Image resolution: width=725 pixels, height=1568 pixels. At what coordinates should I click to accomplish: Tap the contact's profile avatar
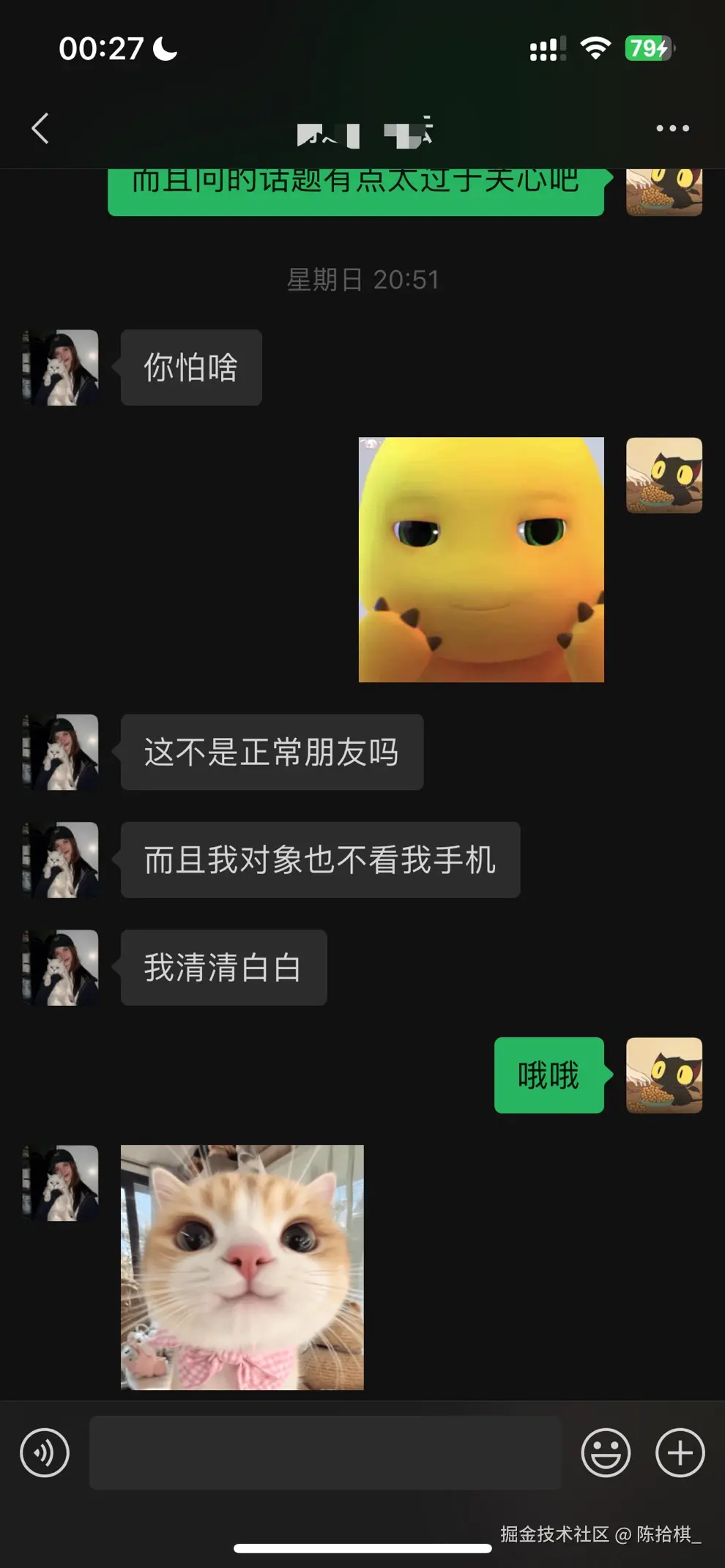tap(60, 367)
